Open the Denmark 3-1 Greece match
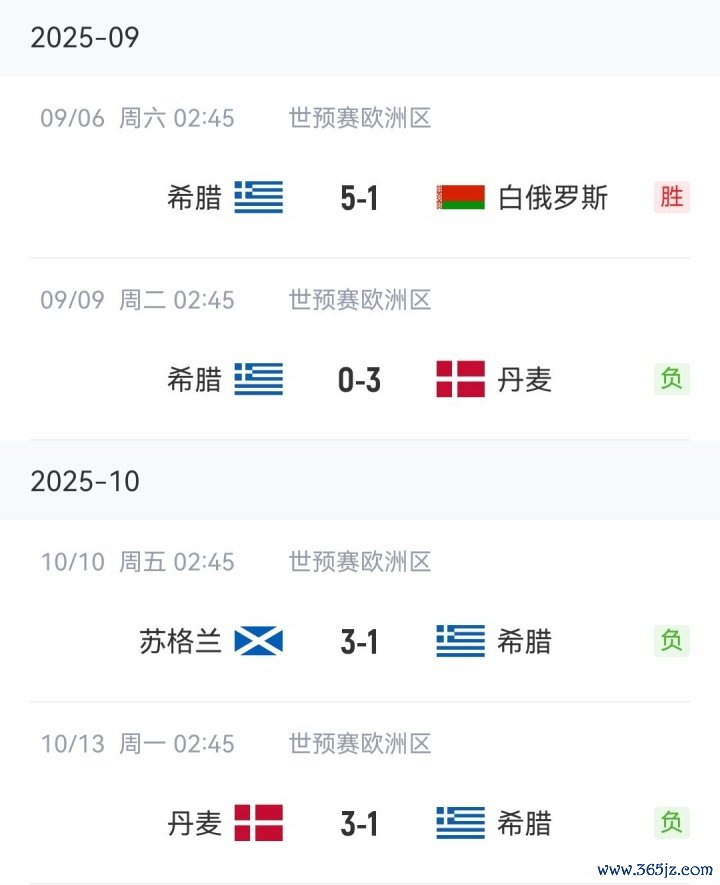Screen dimensions: 720x885 (360, 823)
